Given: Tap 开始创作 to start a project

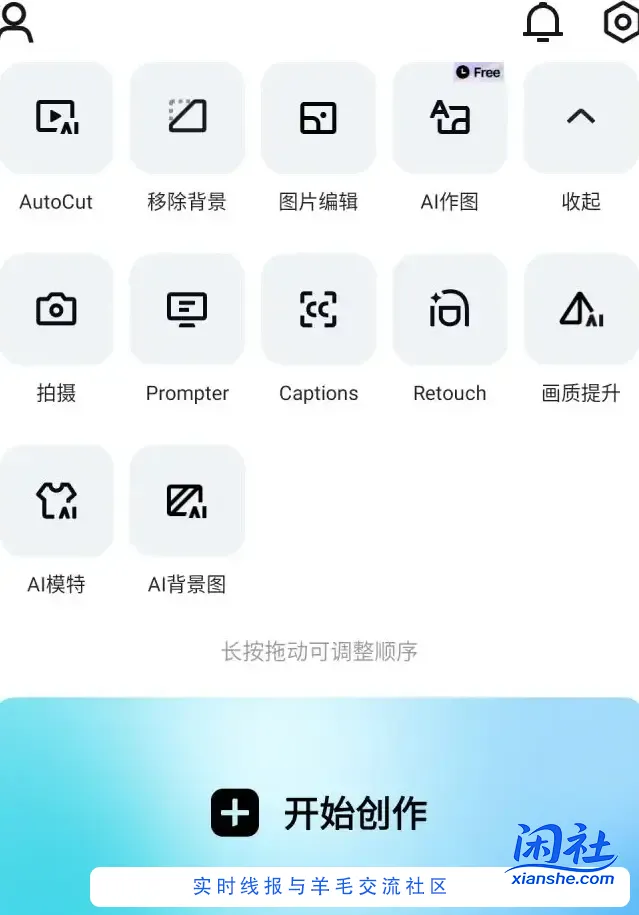Looking at the screenshot, I should [319, 813].
